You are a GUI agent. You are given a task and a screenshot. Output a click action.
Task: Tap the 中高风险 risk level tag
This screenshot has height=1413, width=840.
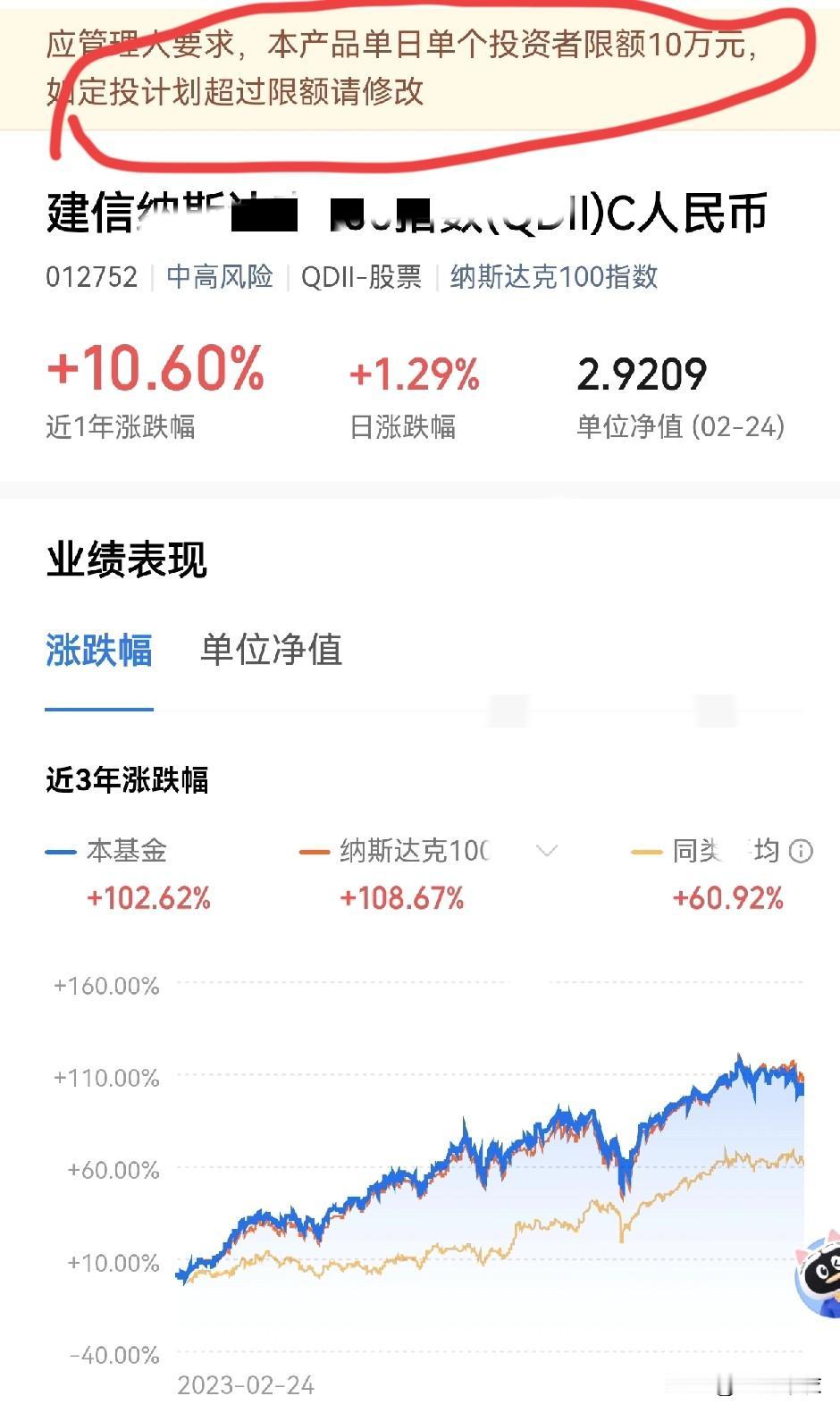[x=219, y=278]
